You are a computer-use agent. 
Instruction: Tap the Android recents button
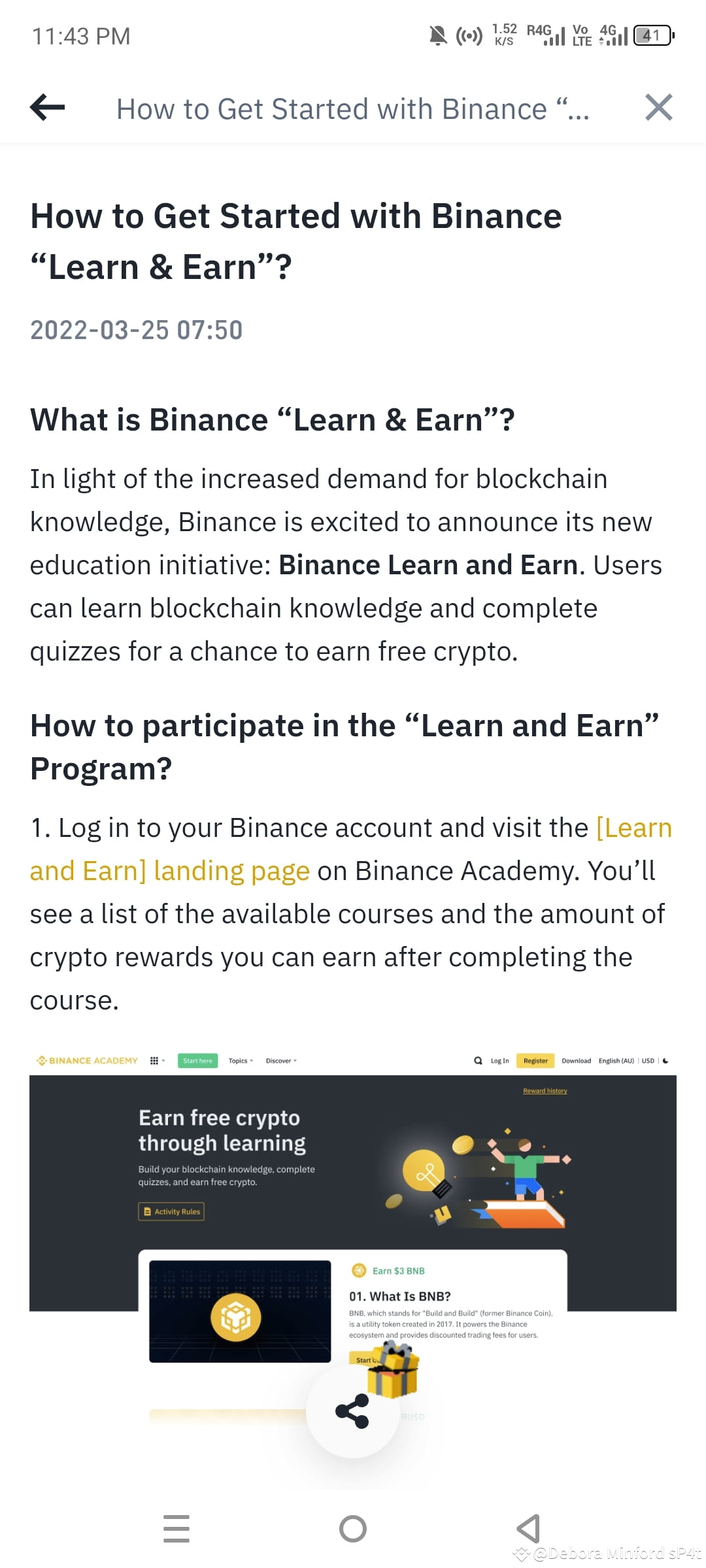click(x=176, y=1527)
